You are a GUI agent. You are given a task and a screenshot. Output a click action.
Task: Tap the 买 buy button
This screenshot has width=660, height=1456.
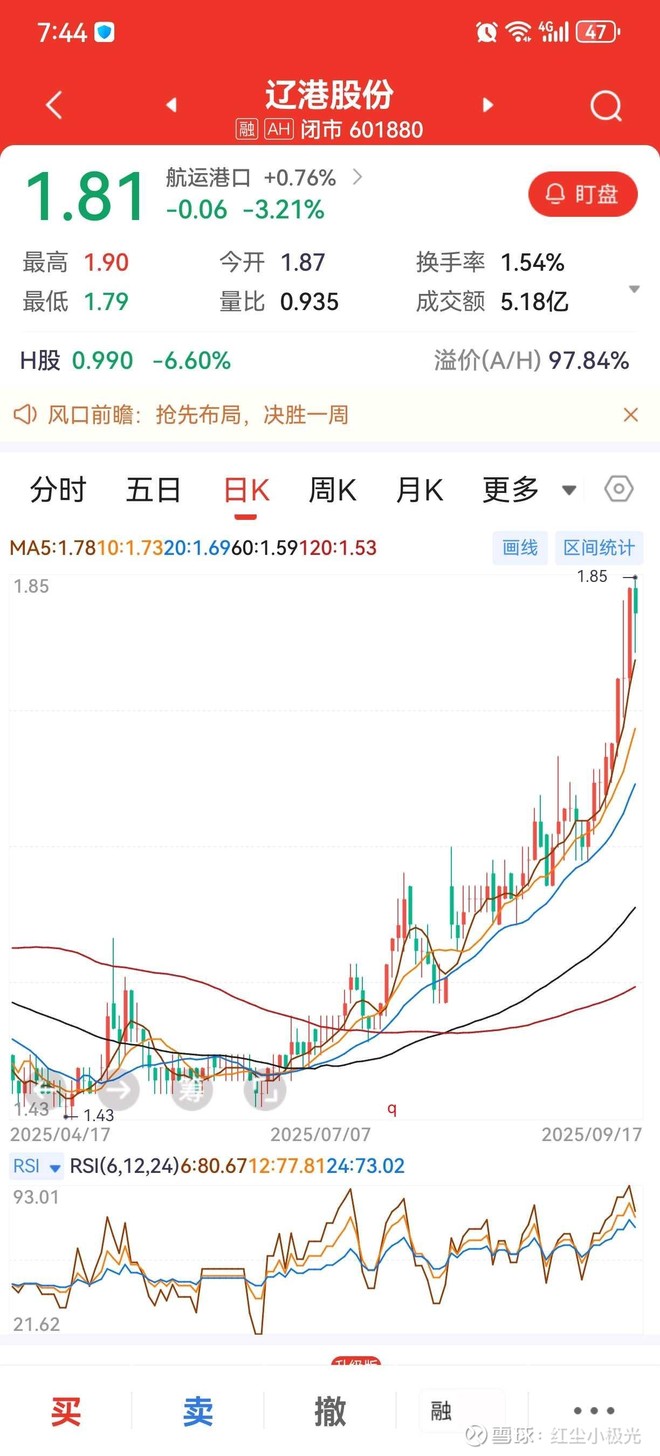[66, 1411]
